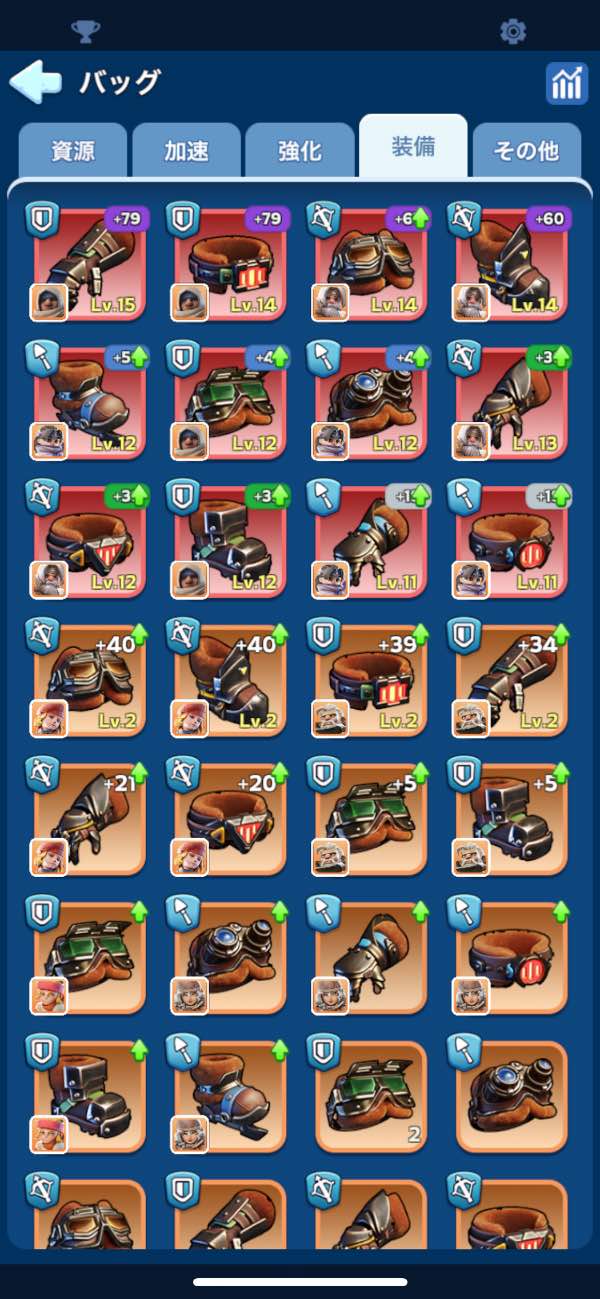Select the Lv.14 belt with +79
Image resolution: width=600 pixels, height=1299 pixels.
(231, 265)
